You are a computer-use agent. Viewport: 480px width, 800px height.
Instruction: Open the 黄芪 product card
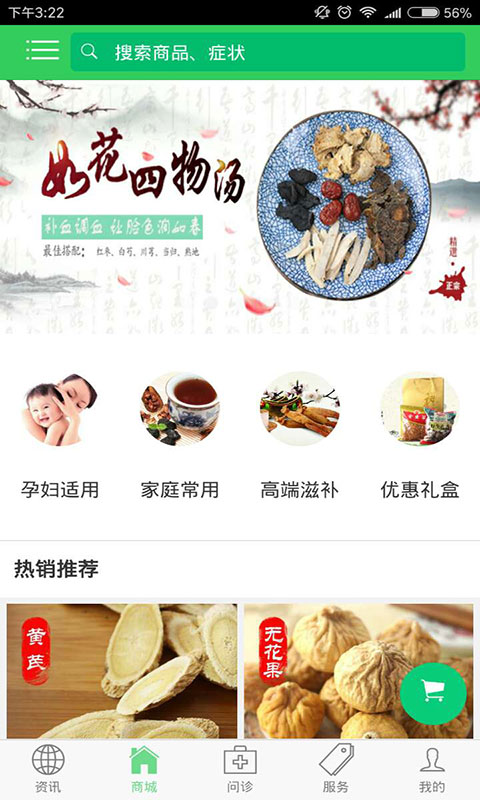pos(122,671)
